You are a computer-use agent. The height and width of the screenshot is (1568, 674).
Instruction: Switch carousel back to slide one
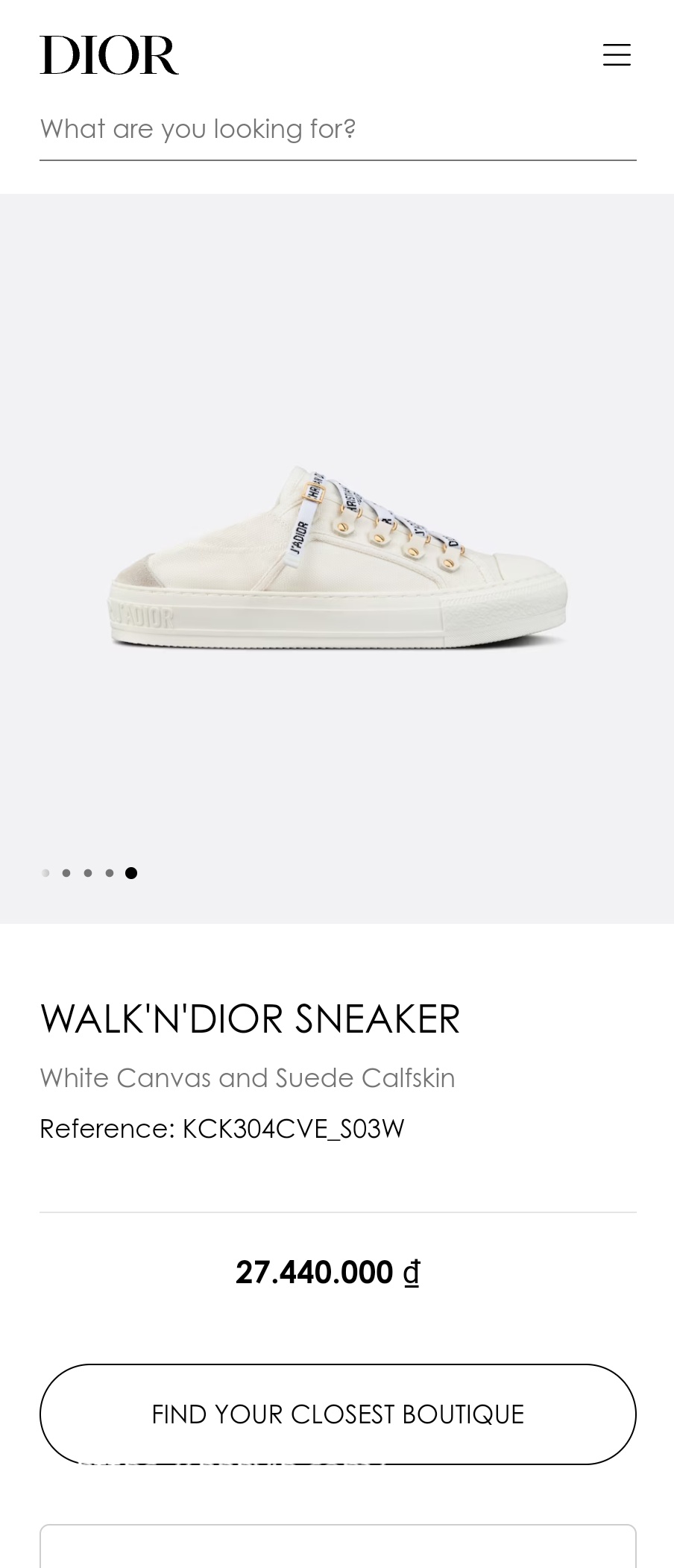45,872
